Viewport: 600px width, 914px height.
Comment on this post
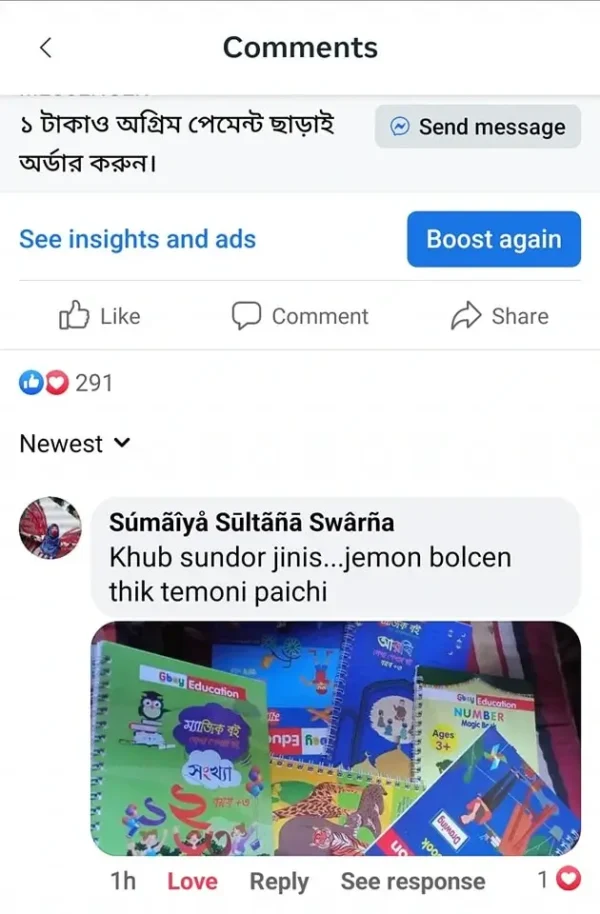tap(300, 317)
